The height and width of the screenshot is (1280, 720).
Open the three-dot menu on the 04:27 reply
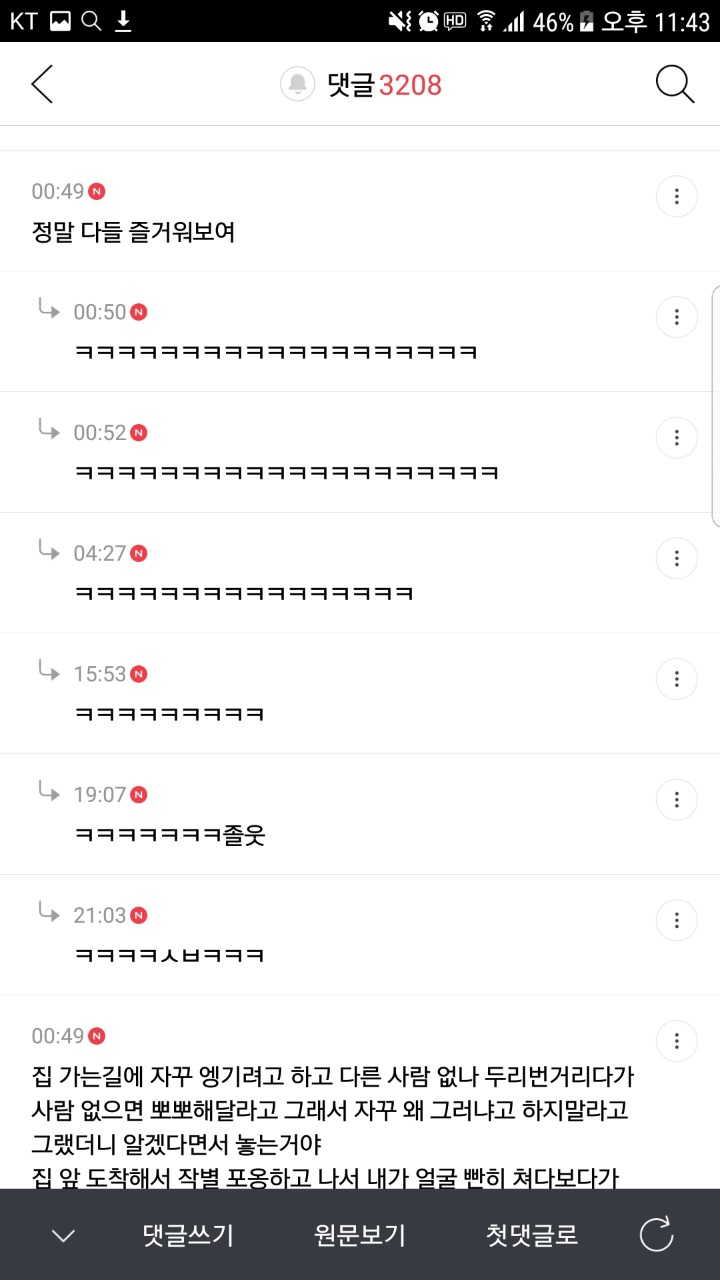tap(677, 558)
